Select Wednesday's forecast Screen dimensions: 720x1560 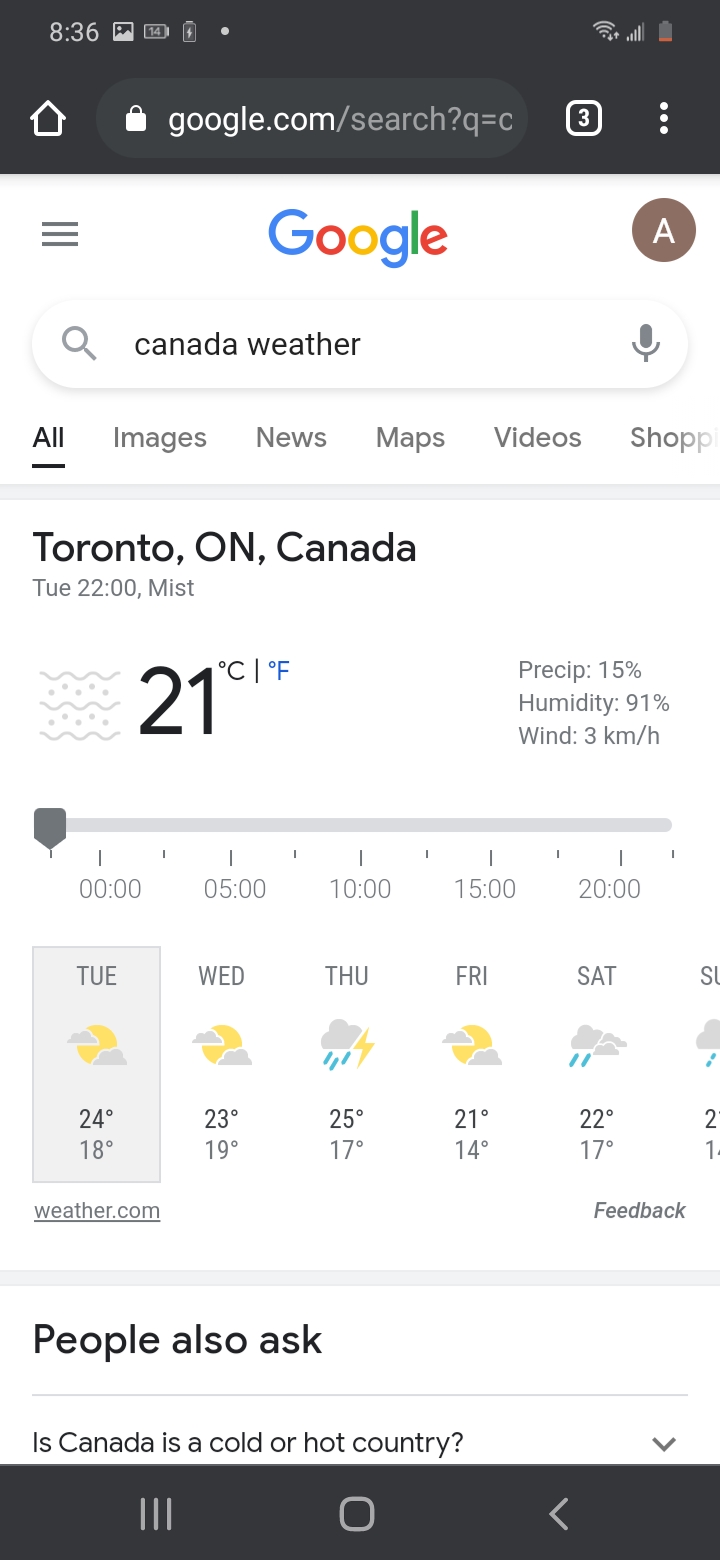(222, 1062)
